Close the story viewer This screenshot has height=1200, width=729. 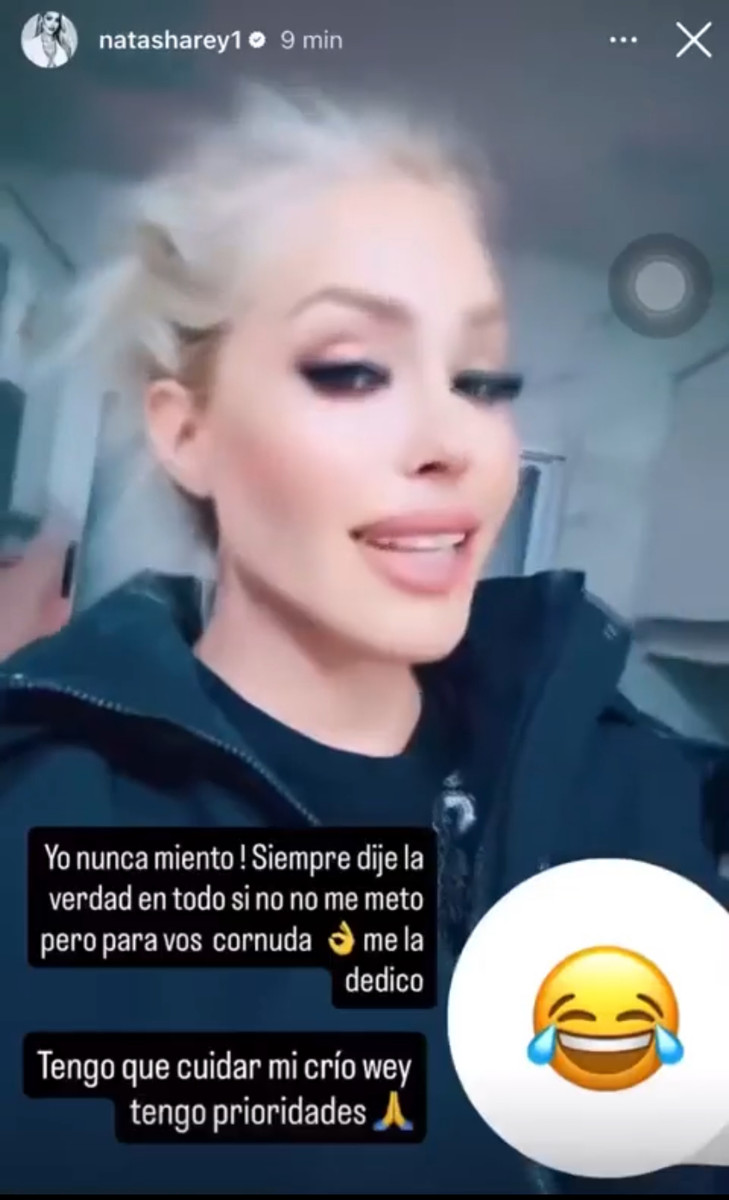click(x=693, y=41)
